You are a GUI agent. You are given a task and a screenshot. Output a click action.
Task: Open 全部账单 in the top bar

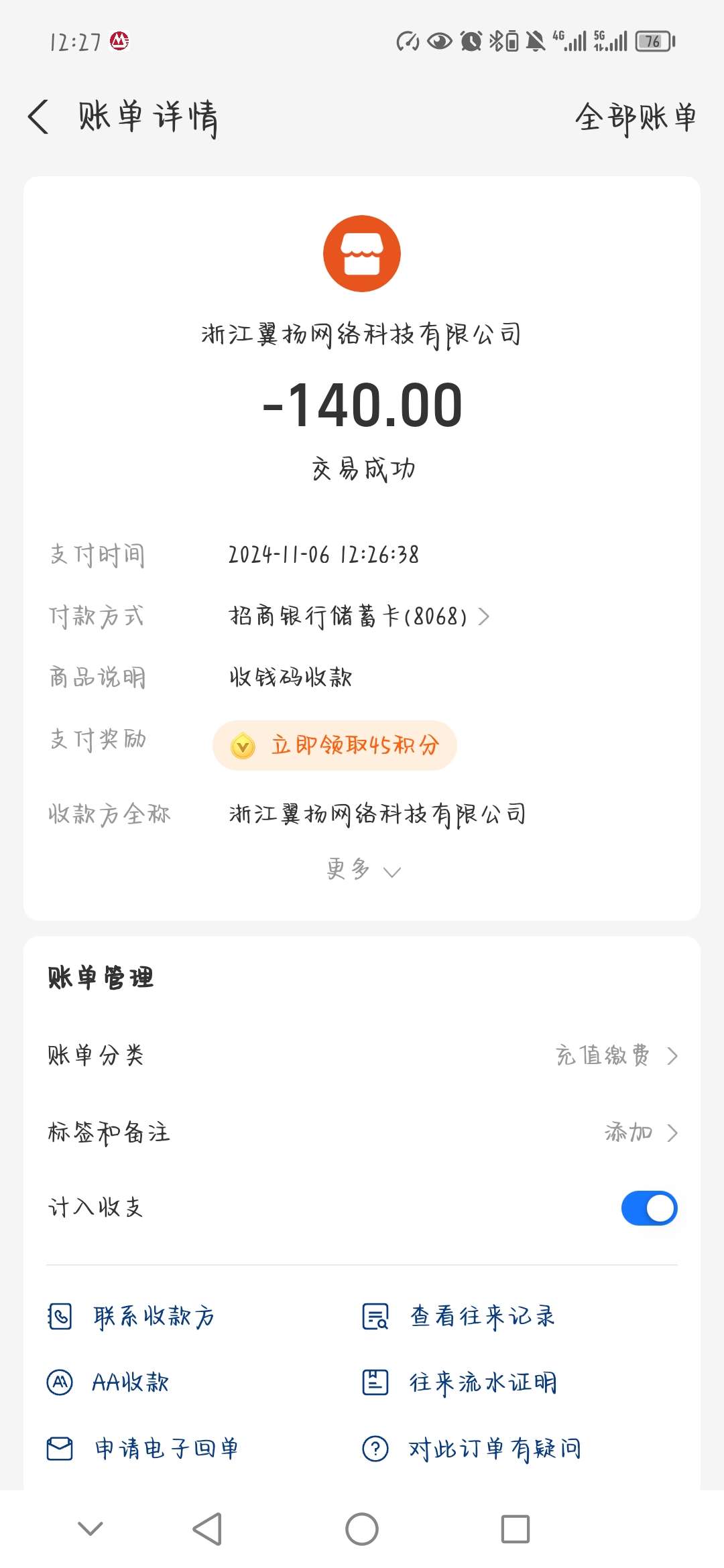pos(635,117)
